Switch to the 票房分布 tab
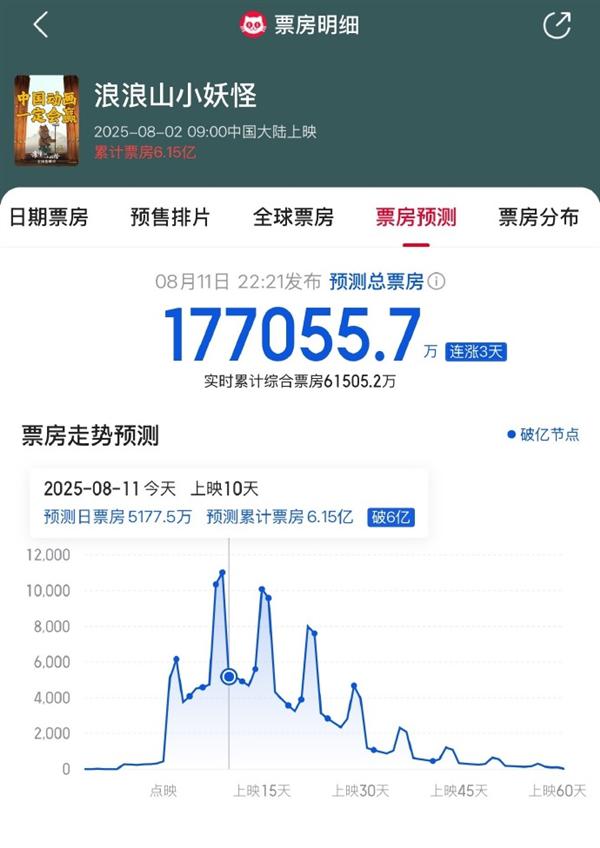The height and width of the screenshot is (848, 600). (x=538, y=217)
